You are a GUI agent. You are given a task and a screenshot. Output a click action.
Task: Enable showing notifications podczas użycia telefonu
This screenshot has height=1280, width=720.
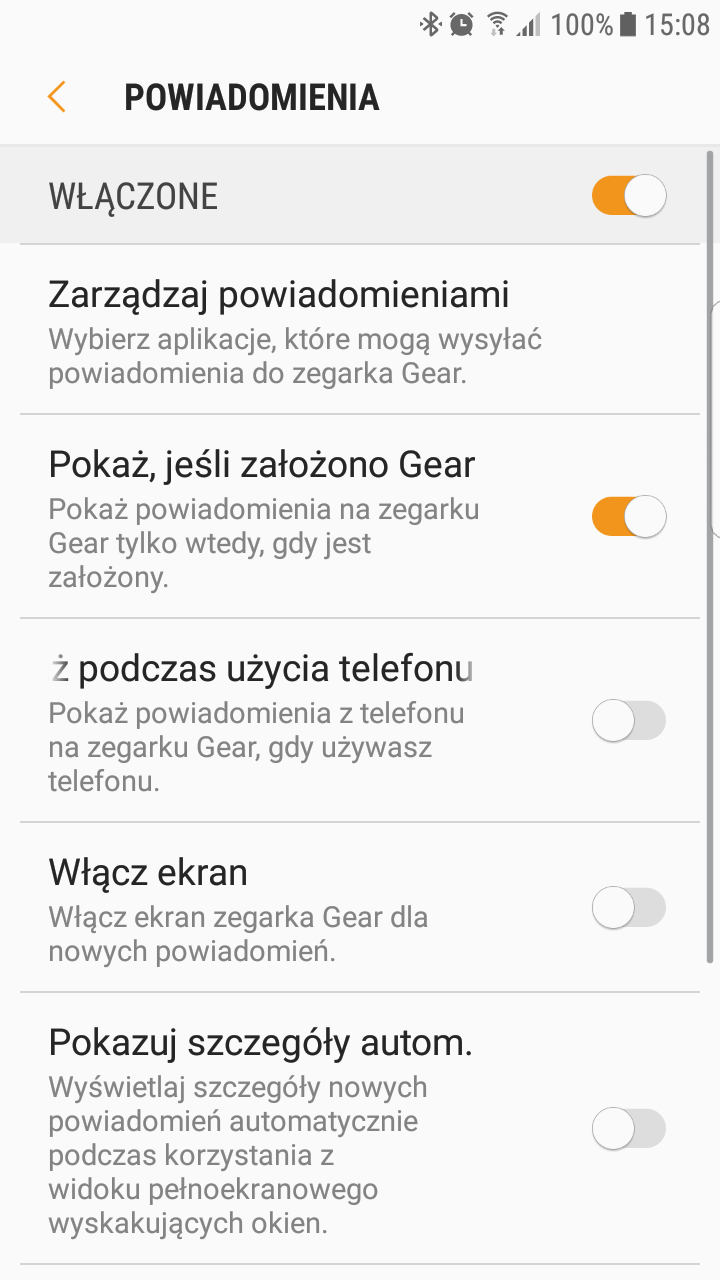click(x=629, y=720)
